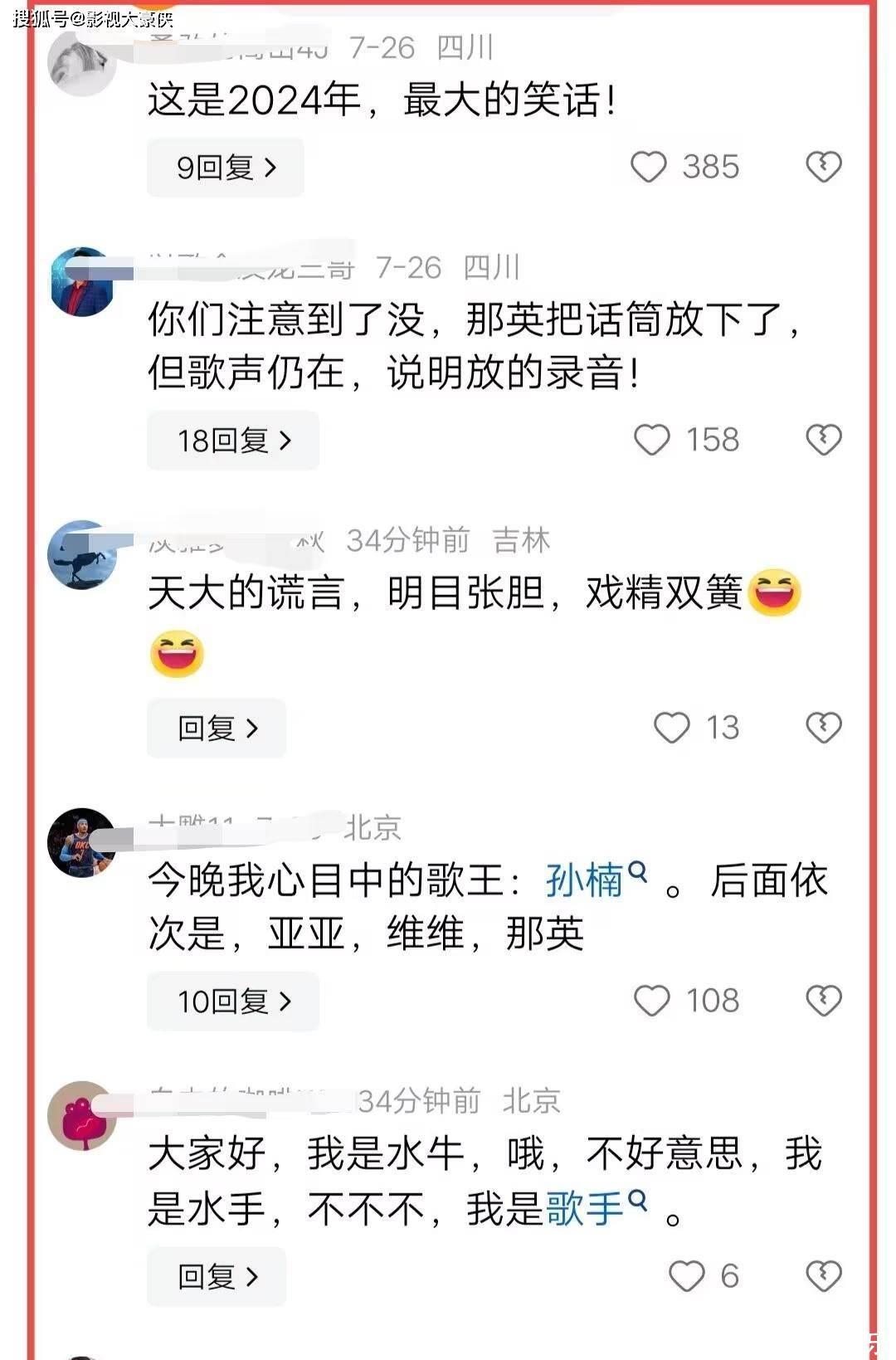
Task: Expand the 18回复 replies thread
Action: [x=233, y=441]
